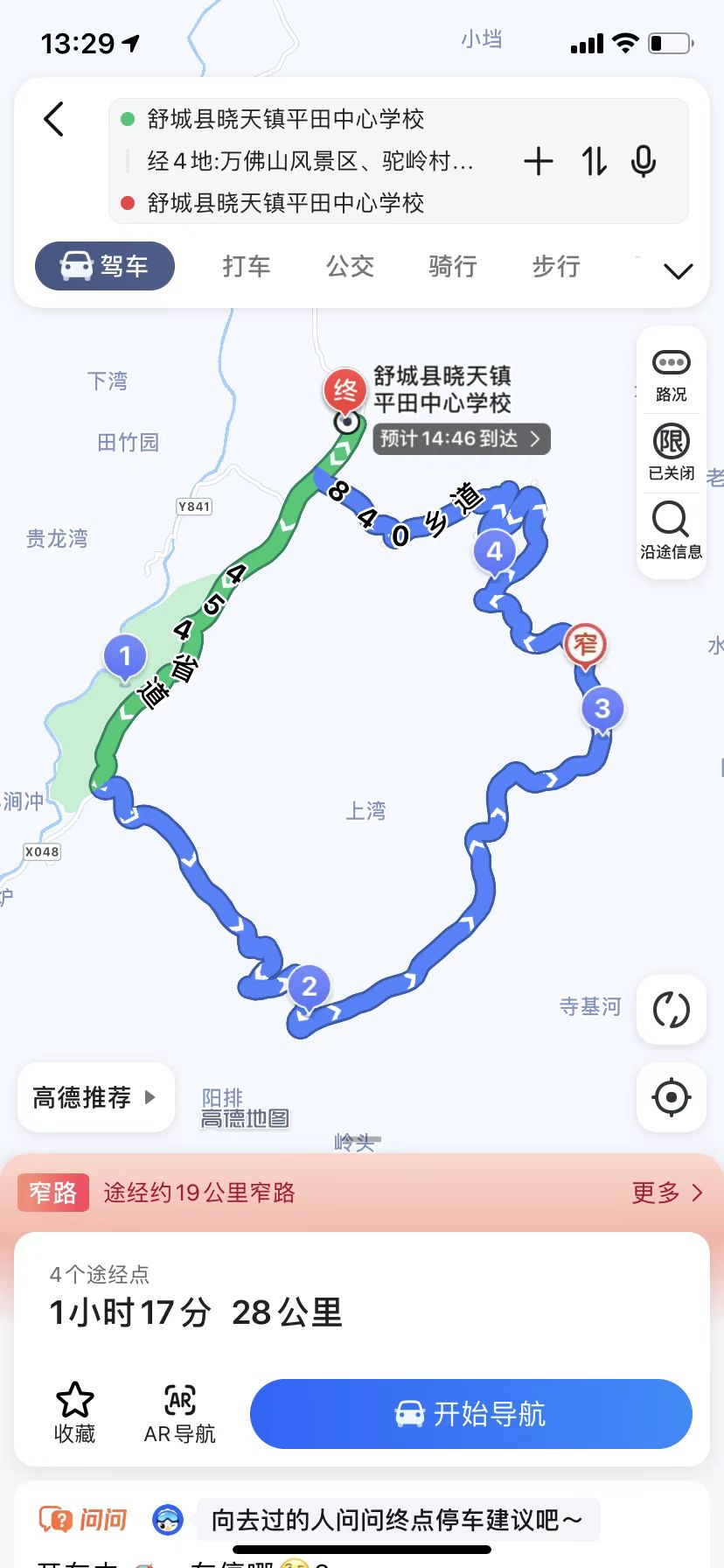The height and width of the screenshot is (1568, 724).
Task: Switch to the 打车 tab
Action: [247, 266]
